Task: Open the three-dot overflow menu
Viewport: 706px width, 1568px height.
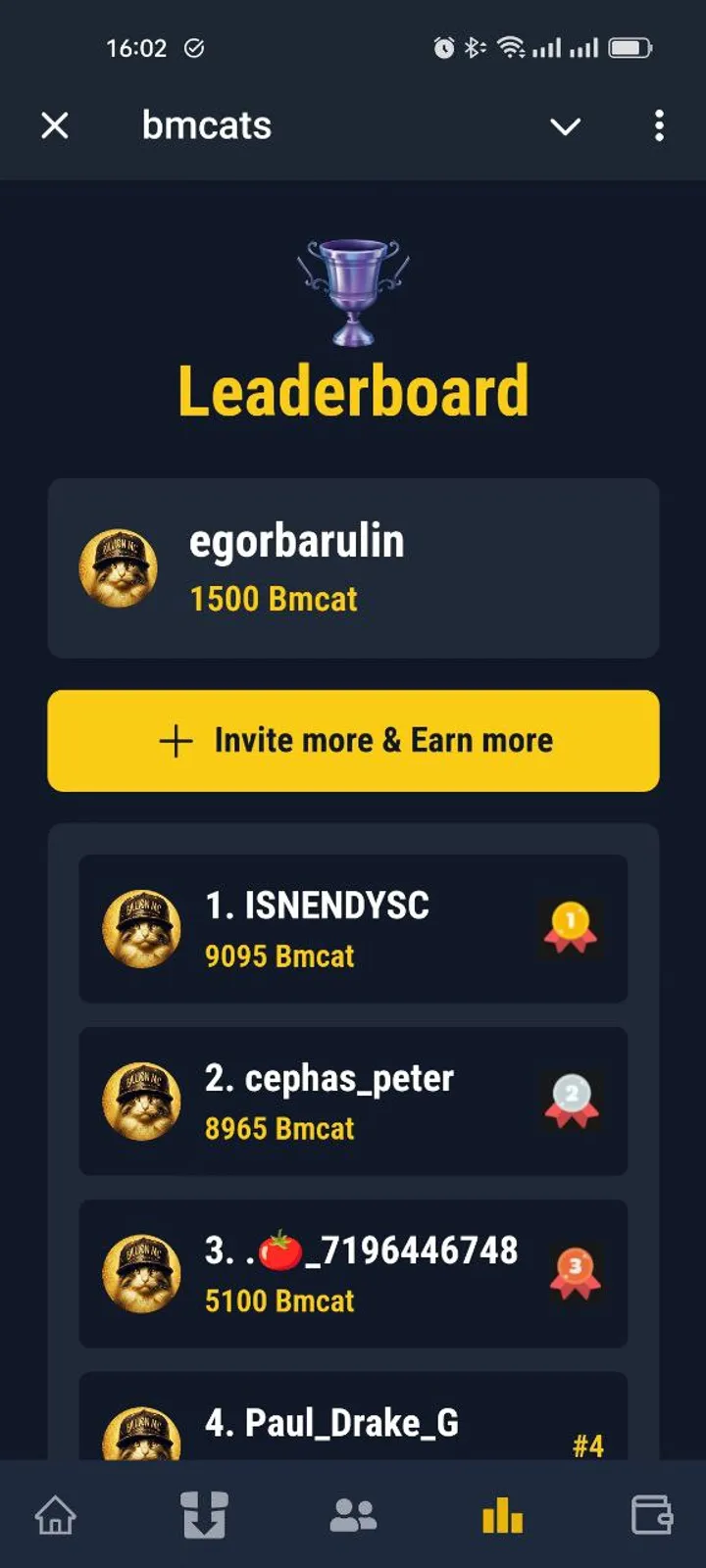Action: [659, 125]
